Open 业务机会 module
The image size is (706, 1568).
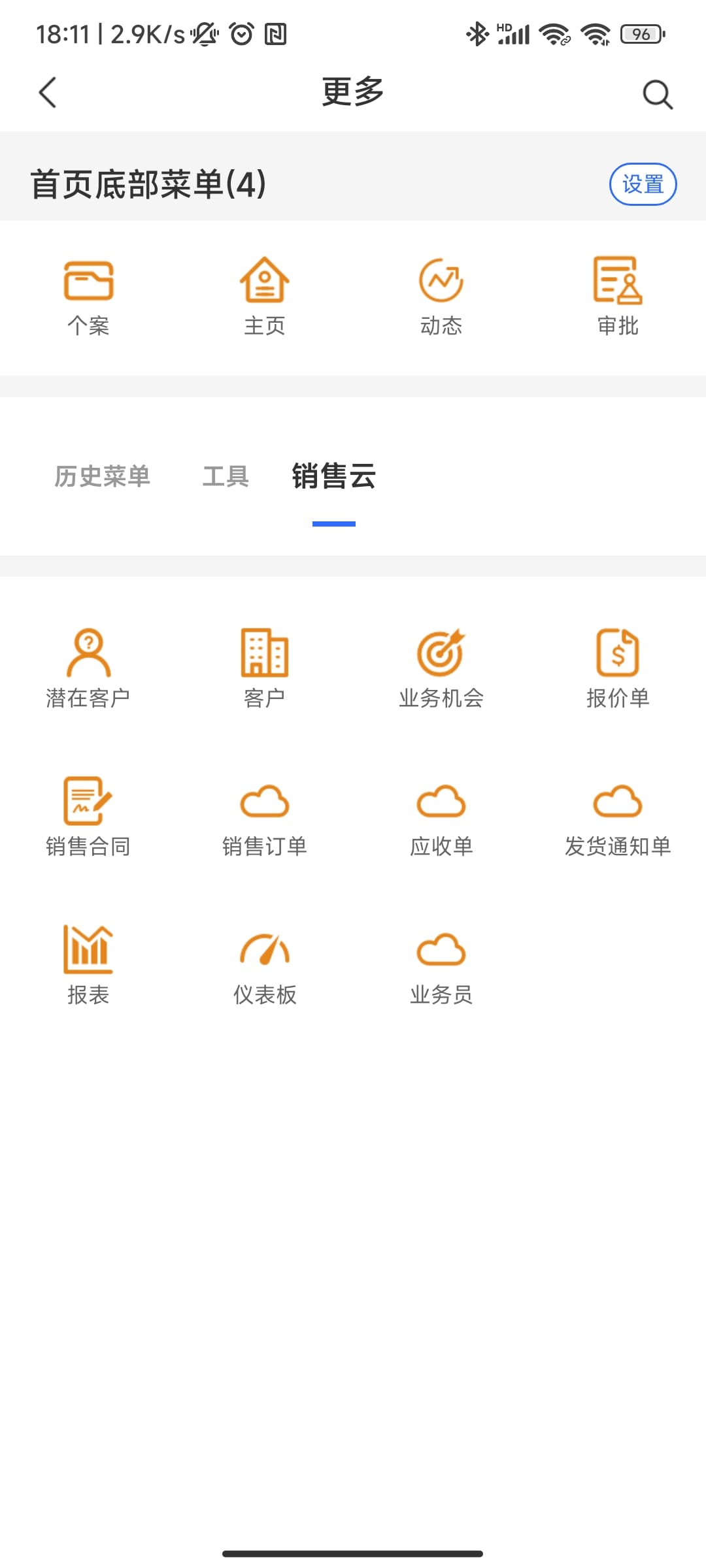[x=441, y=668]
